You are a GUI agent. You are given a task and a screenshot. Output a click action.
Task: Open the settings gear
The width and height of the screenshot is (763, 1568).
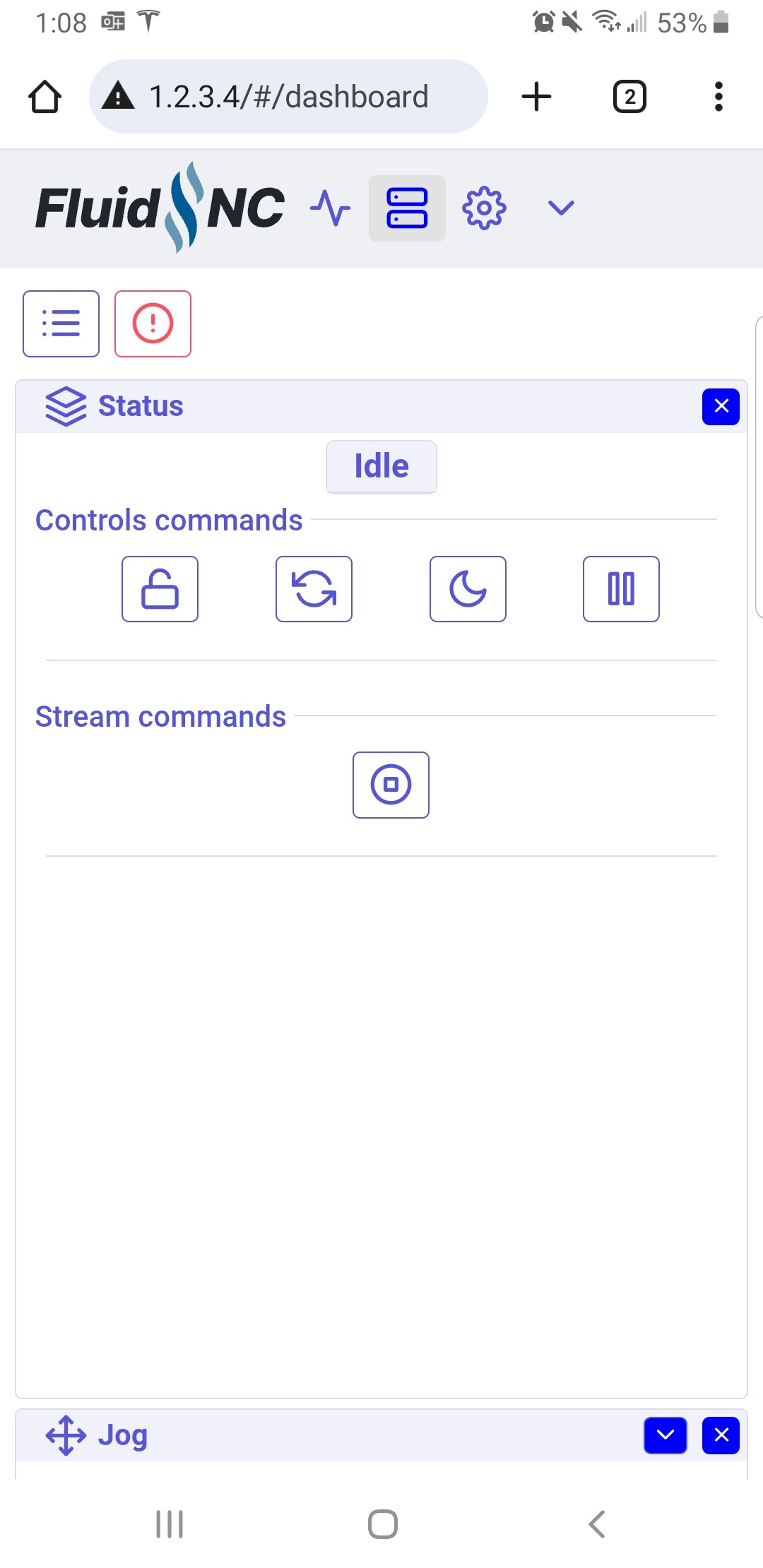(x=484, y=208)
